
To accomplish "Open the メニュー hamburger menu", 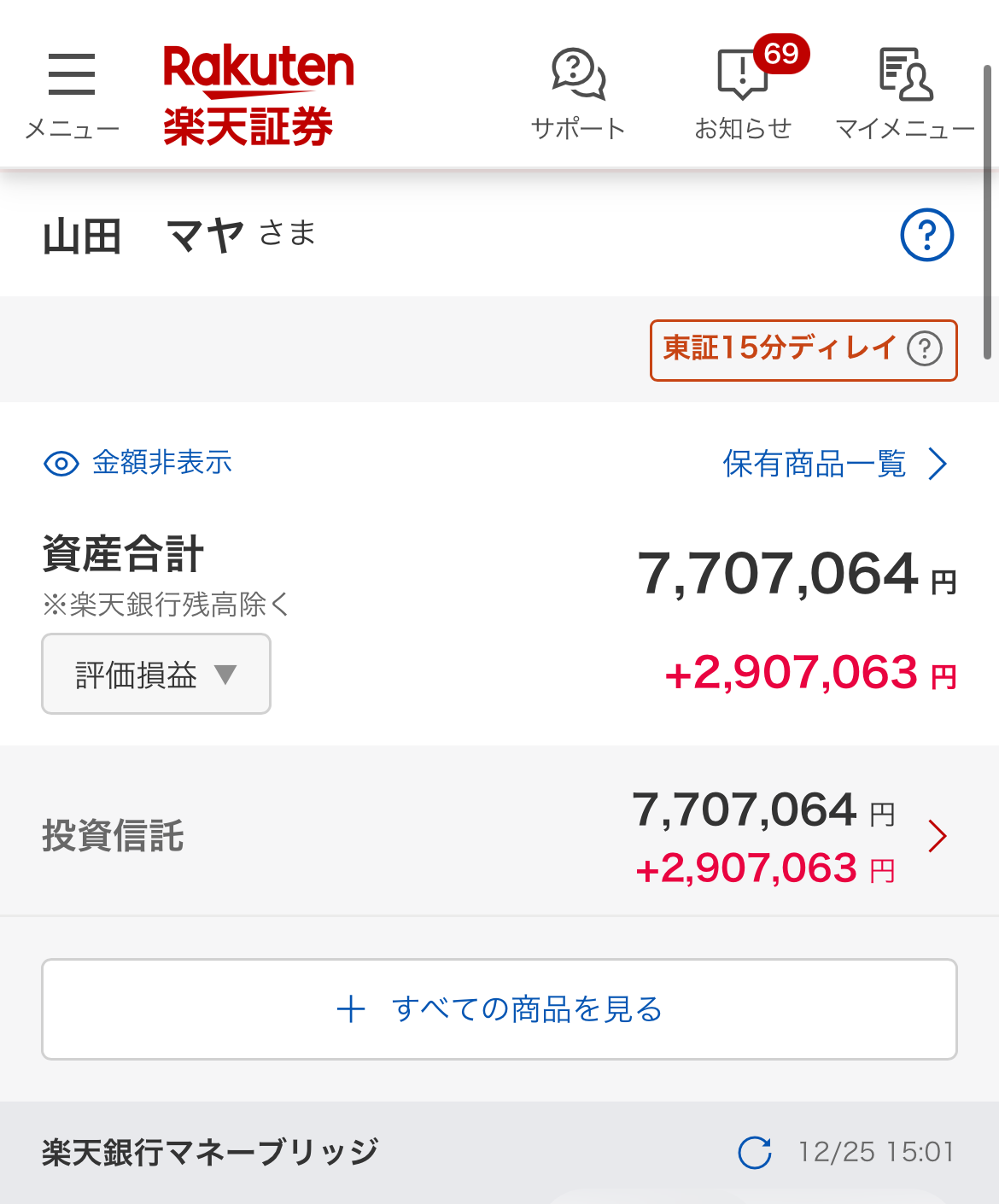I will tap(72, 91).
